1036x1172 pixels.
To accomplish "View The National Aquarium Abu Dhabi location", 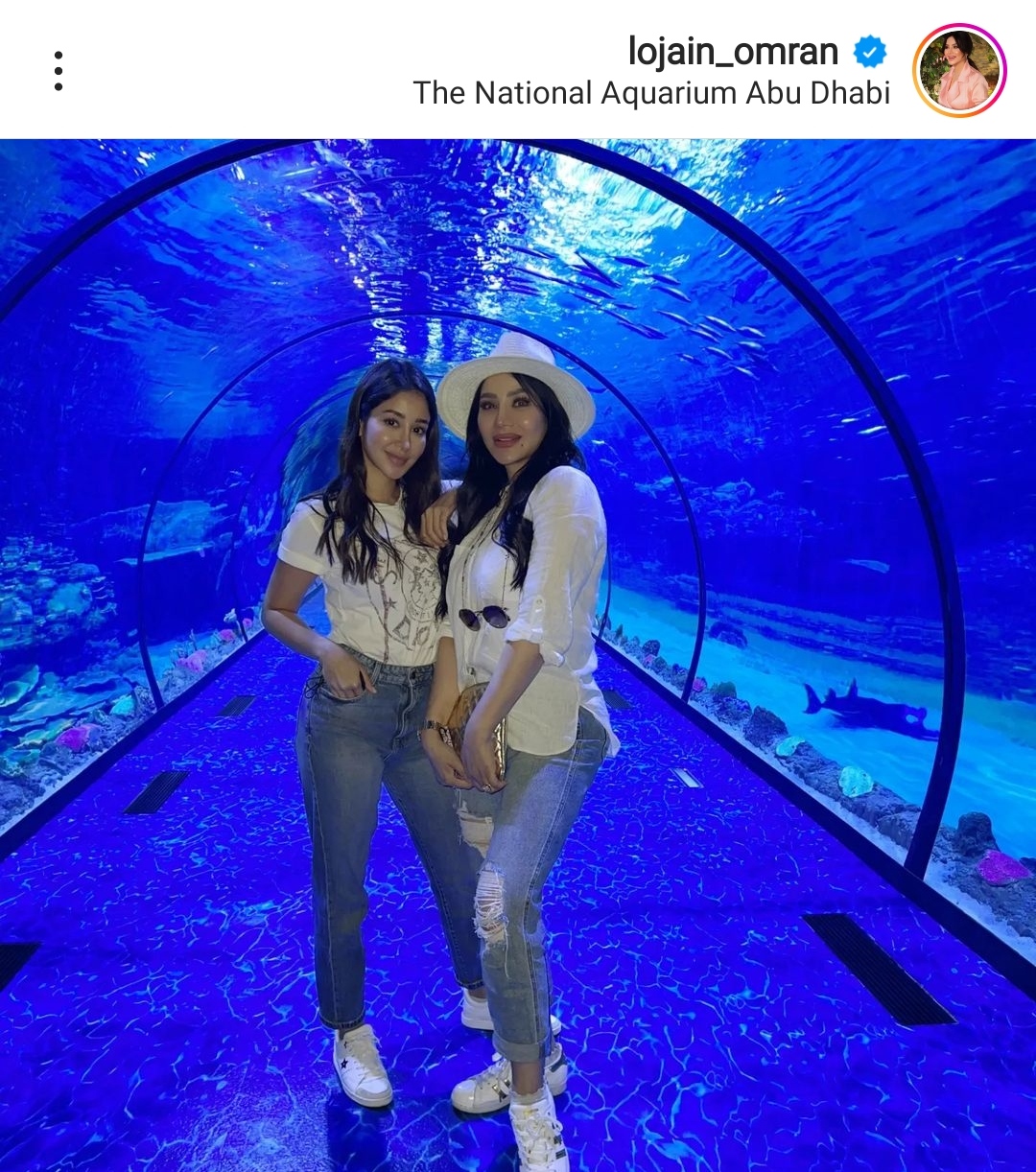I will (651, 93).
